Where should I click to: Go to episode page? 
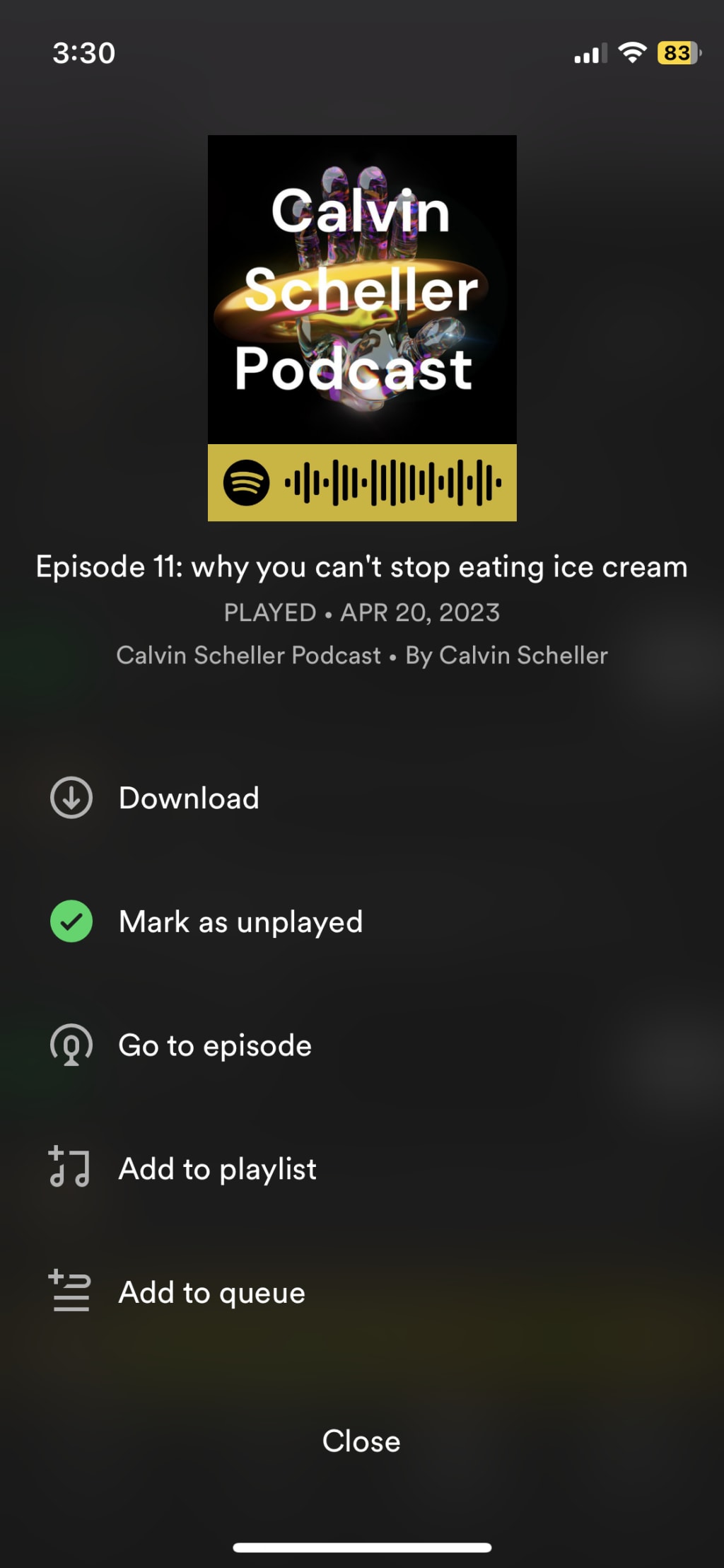tap(215, 1045)
